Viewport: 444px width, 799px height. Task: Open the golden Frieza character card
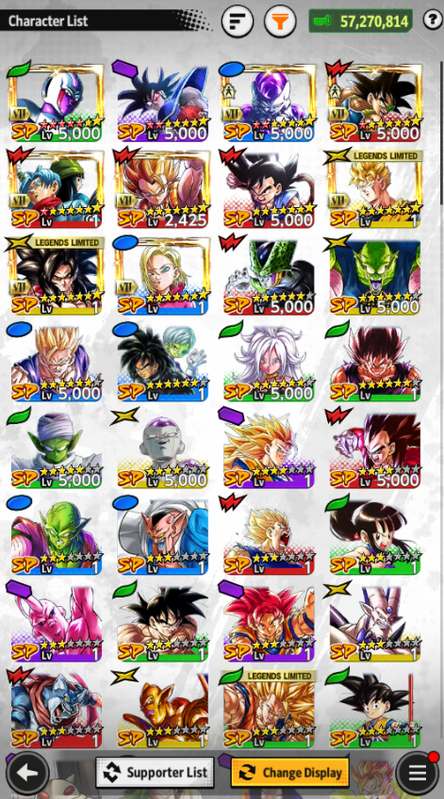tap(164, 709)
